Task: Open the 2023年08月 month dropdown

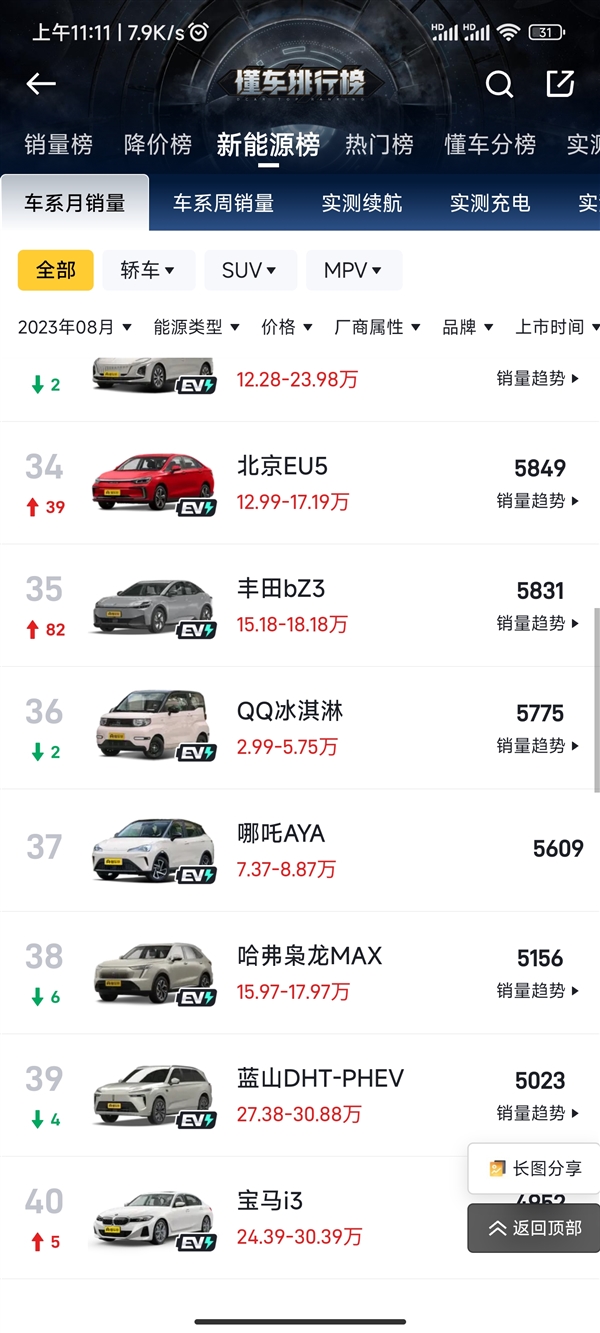Action: [75, 327]
